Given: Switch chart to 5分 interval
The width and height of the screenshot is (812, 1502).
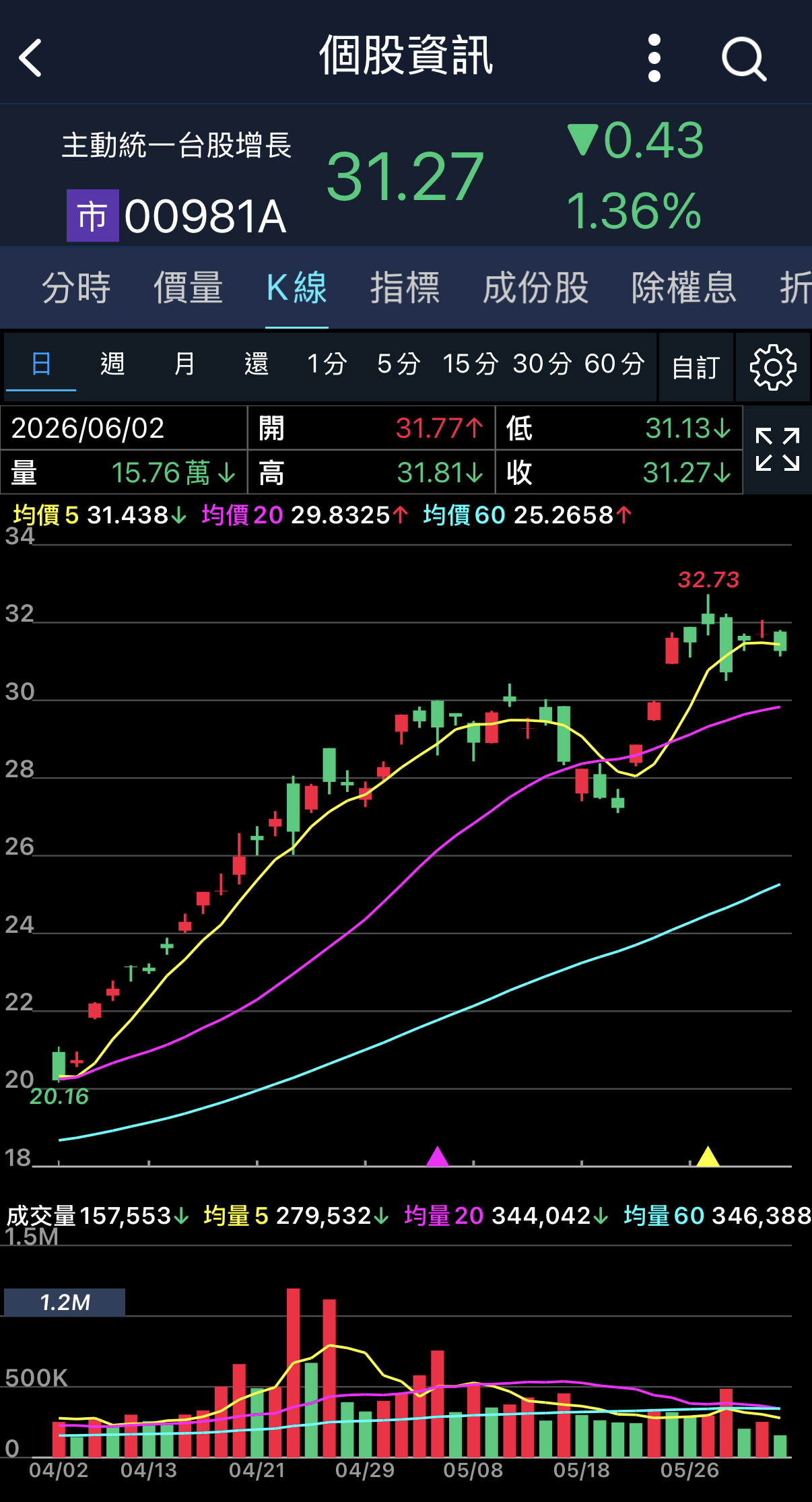Looking at the screenshot, I should pos(399,364).
